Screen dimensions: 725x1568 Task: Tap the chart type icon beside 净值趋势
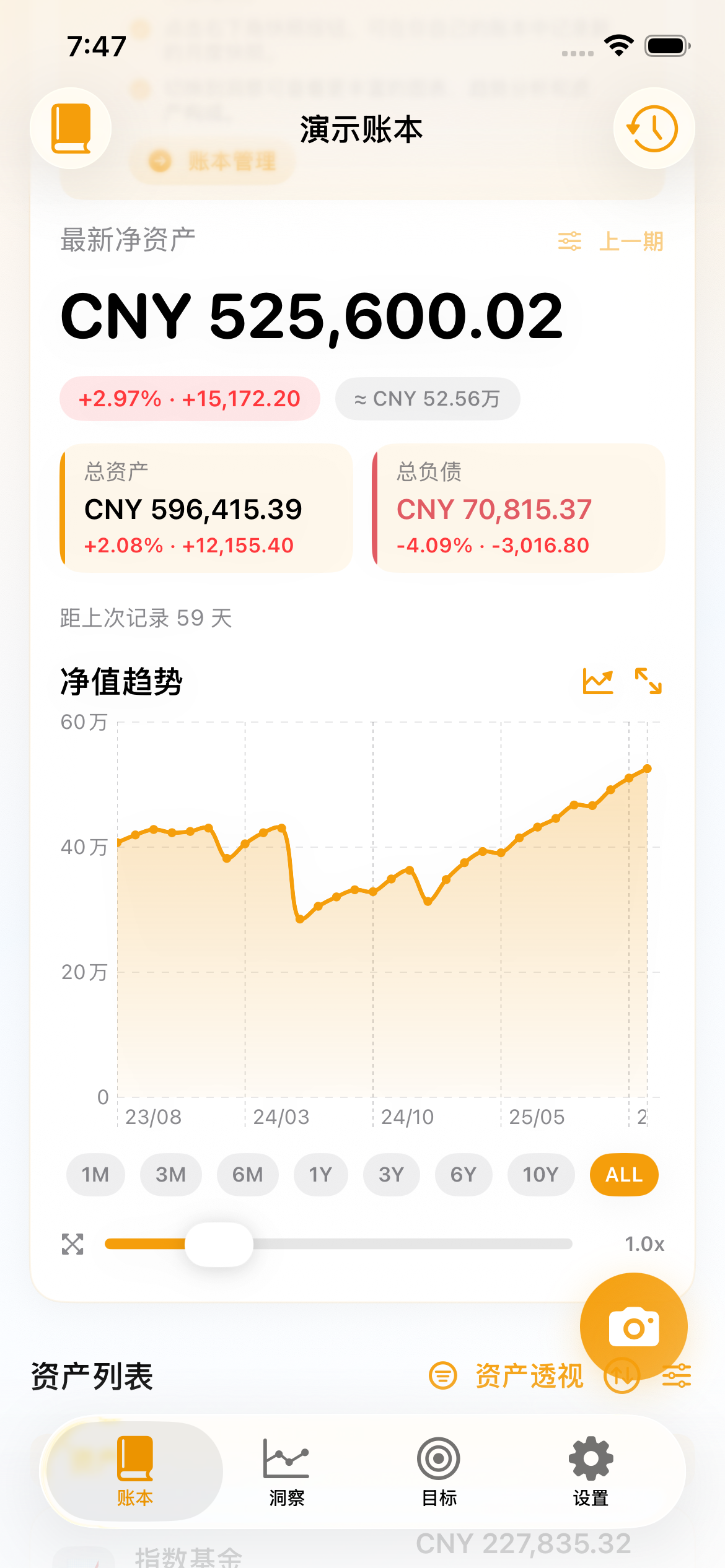click(x=598, y=681)
